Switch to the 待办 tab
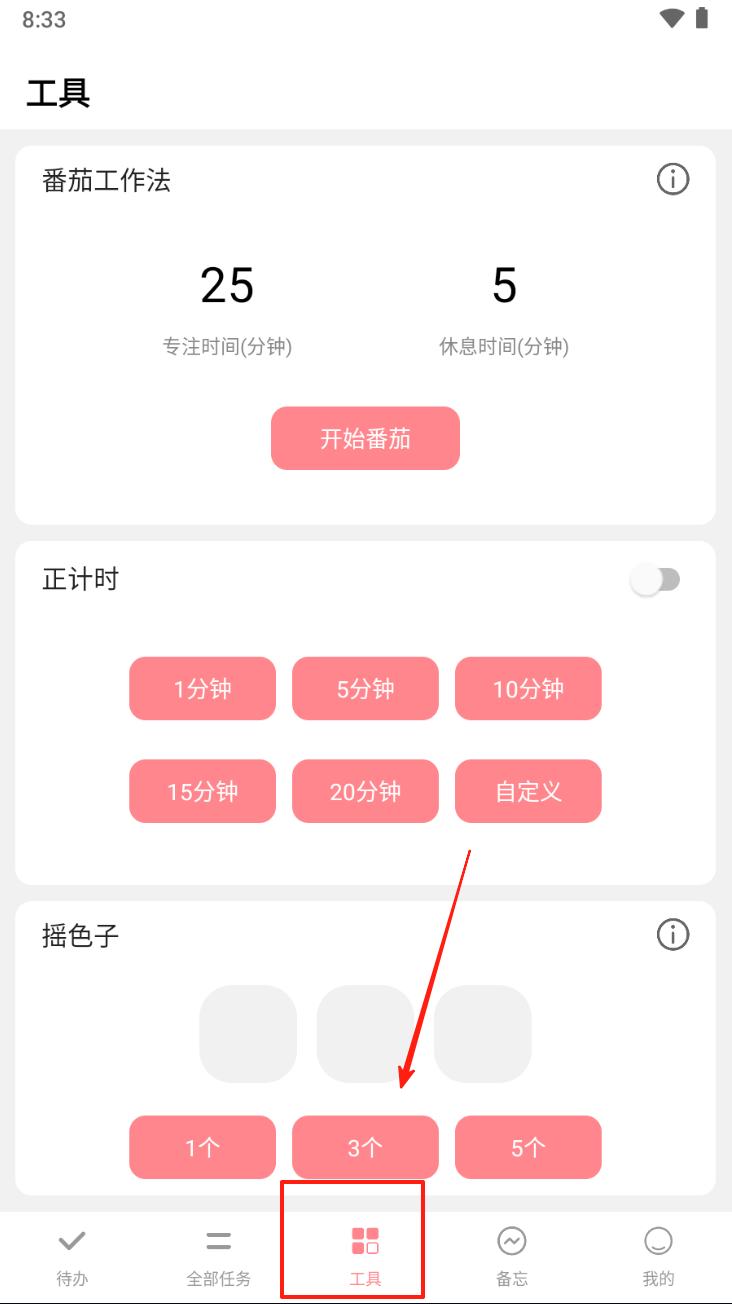Viewport: 732px width, 1304px height. [72, 1256]
